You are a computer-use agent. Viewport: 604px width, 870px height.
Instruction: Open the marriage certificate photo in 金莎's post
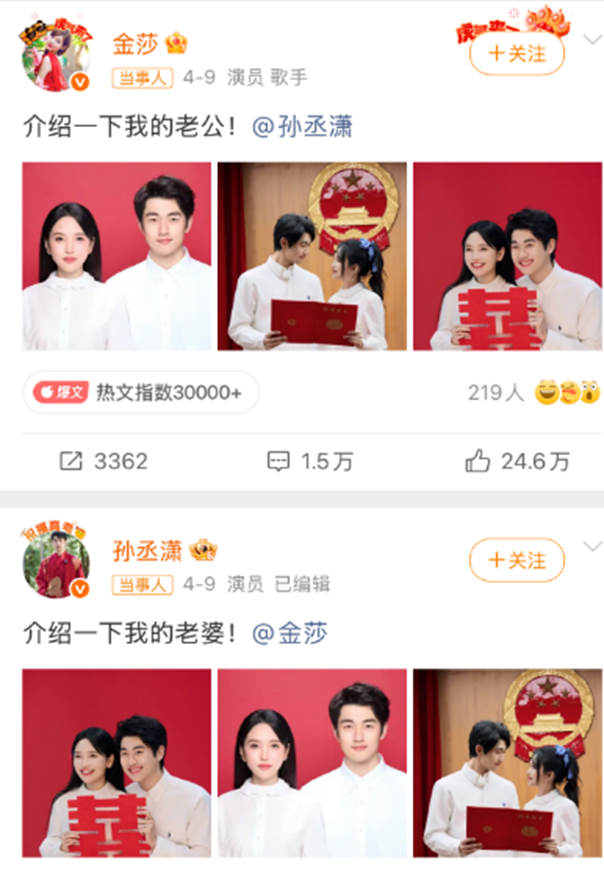[x=312, y=256]
